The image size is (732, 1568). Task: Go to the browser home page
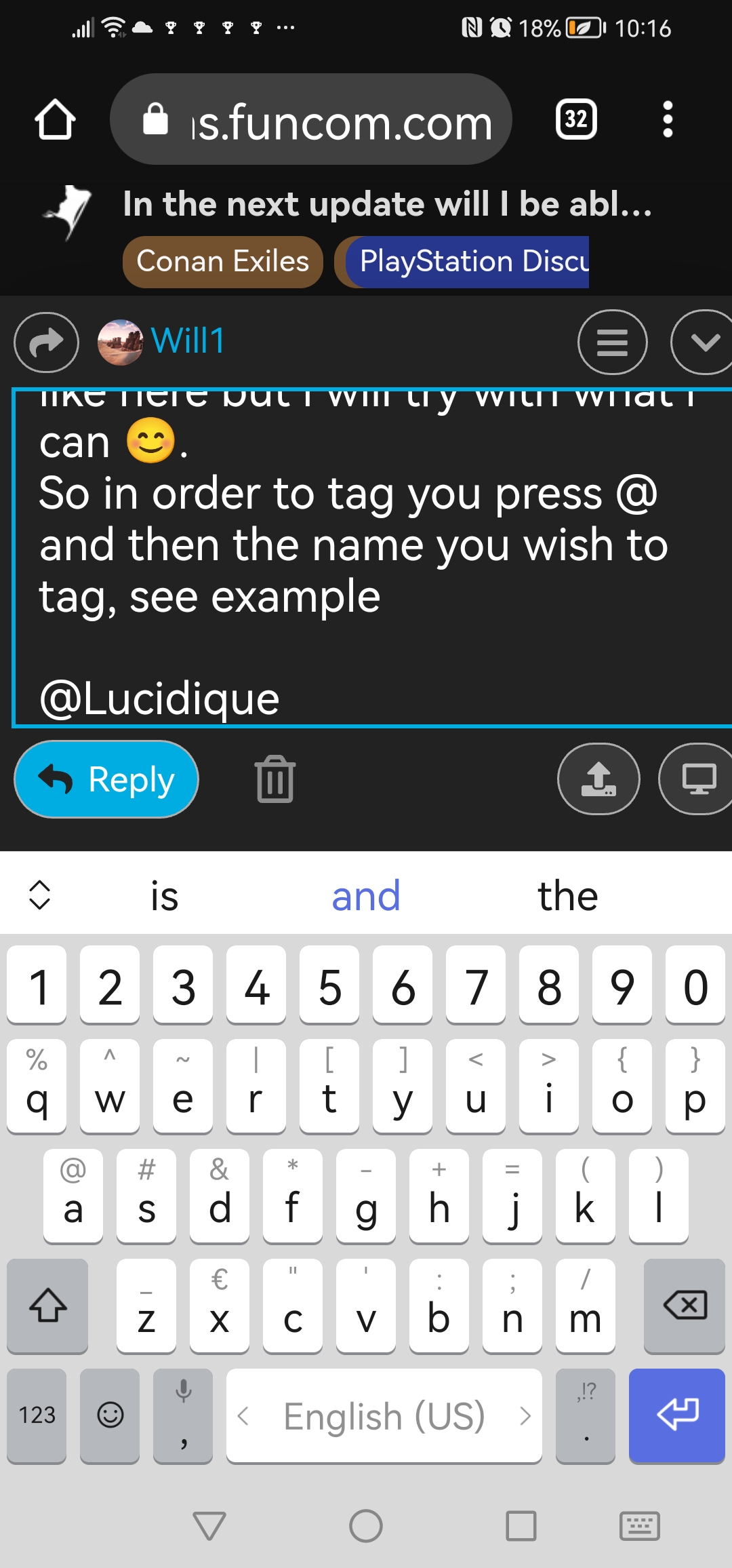[x=54, y=120]
